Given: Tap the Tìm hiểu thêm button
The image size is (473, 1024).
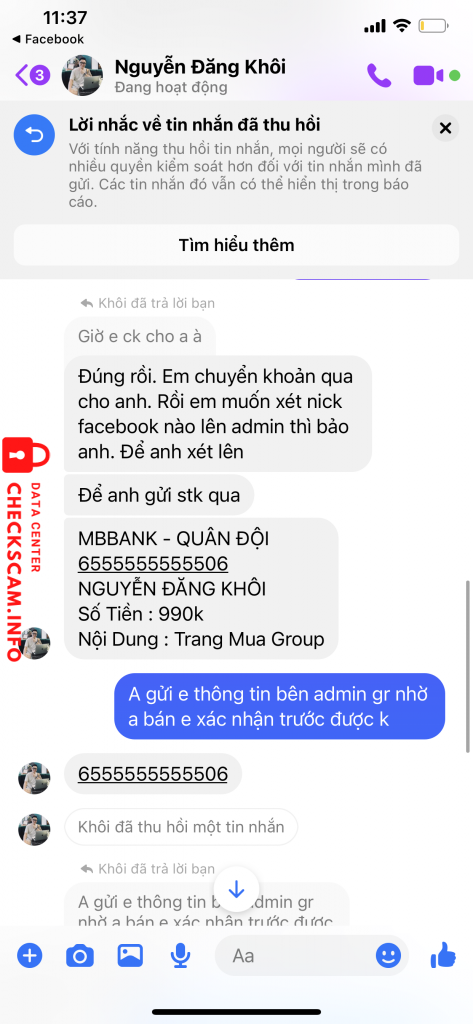Looking at the screenshot, I should [236, 245].
